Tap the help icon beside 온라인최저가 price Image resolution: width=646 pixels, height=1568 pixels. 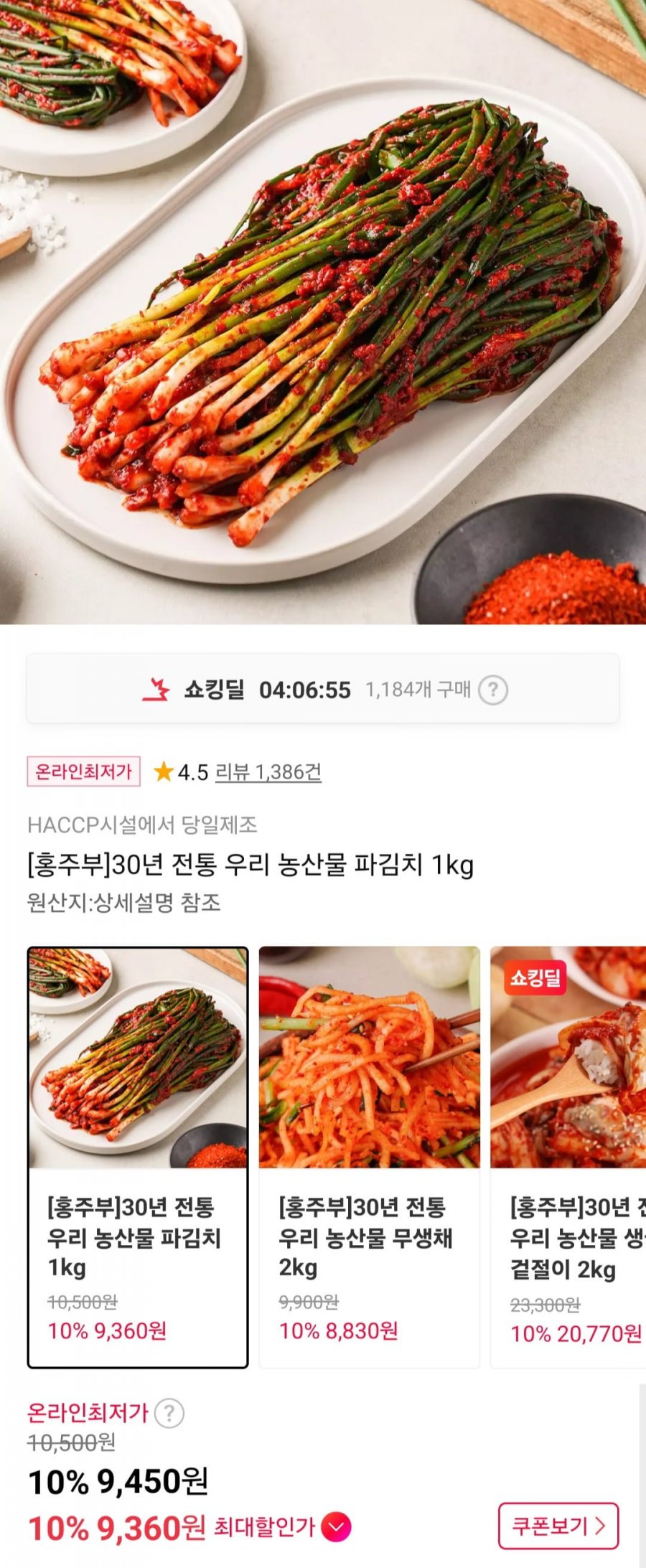[169, 1413]
